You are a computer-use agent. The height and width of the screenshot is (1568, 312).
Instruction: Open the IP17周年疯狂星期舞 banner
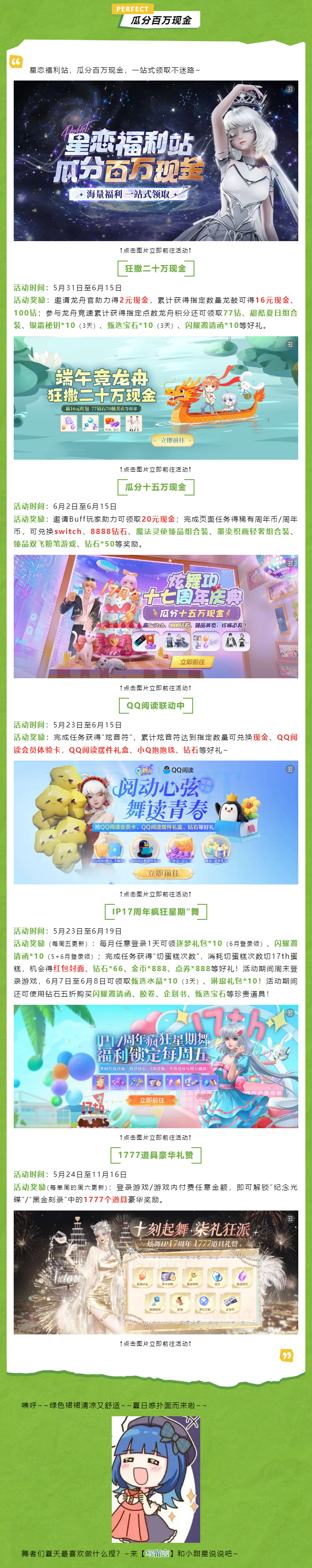pos(156,1066)
